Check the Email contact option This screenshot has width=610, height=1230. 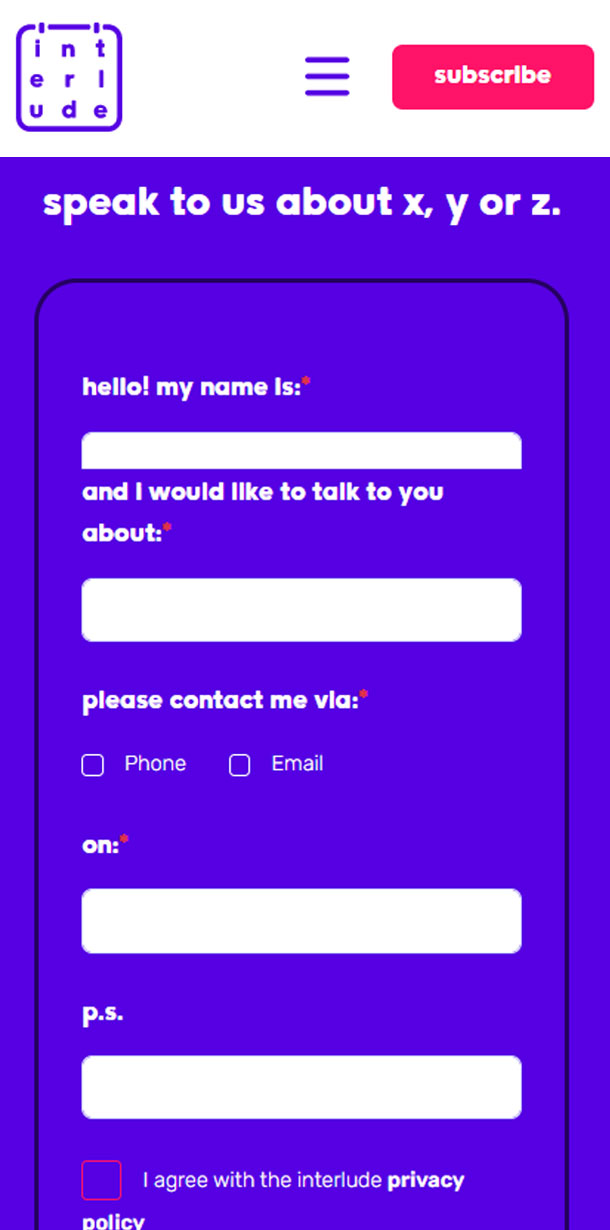tap(240, 765)
